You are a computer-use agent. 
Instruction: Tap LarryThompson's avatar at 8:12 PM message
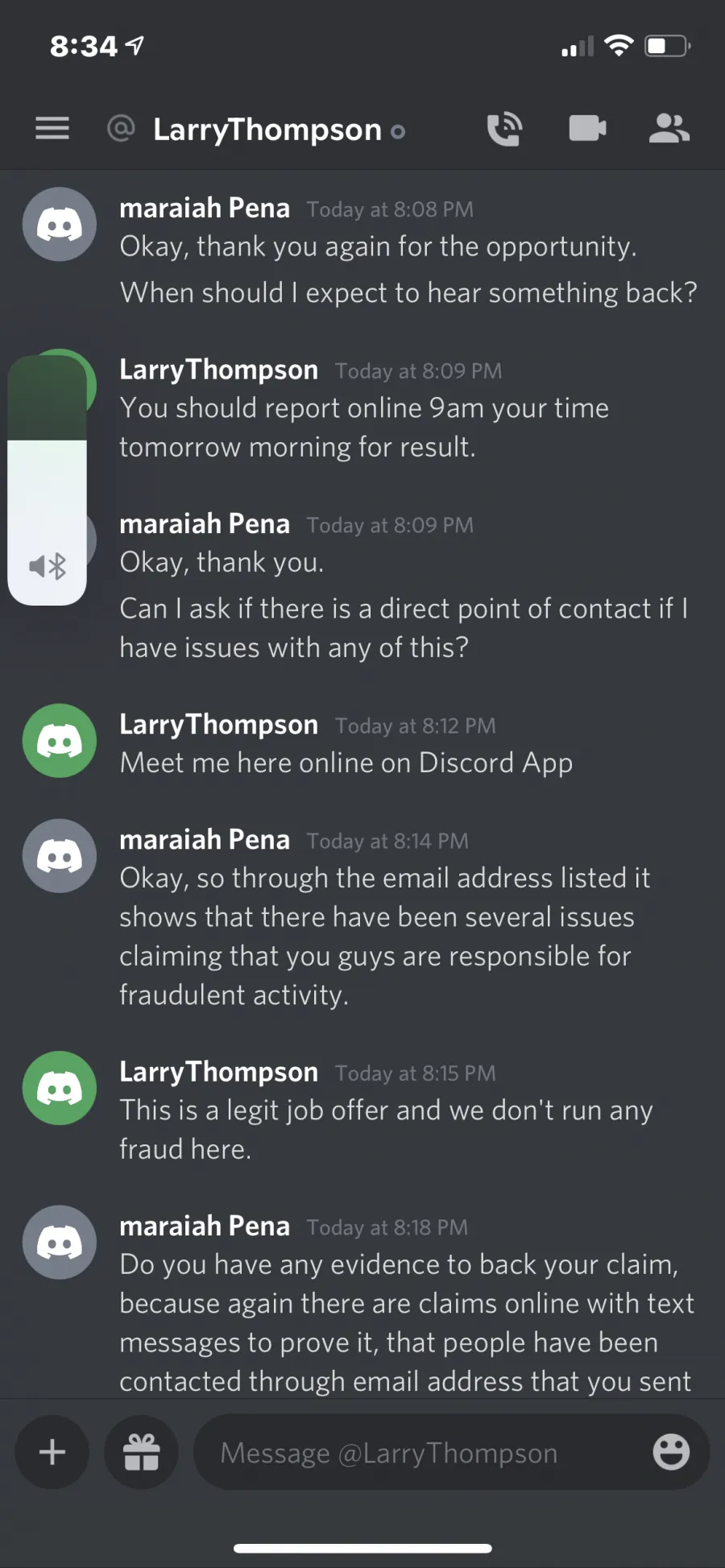(x=60, y=741)
